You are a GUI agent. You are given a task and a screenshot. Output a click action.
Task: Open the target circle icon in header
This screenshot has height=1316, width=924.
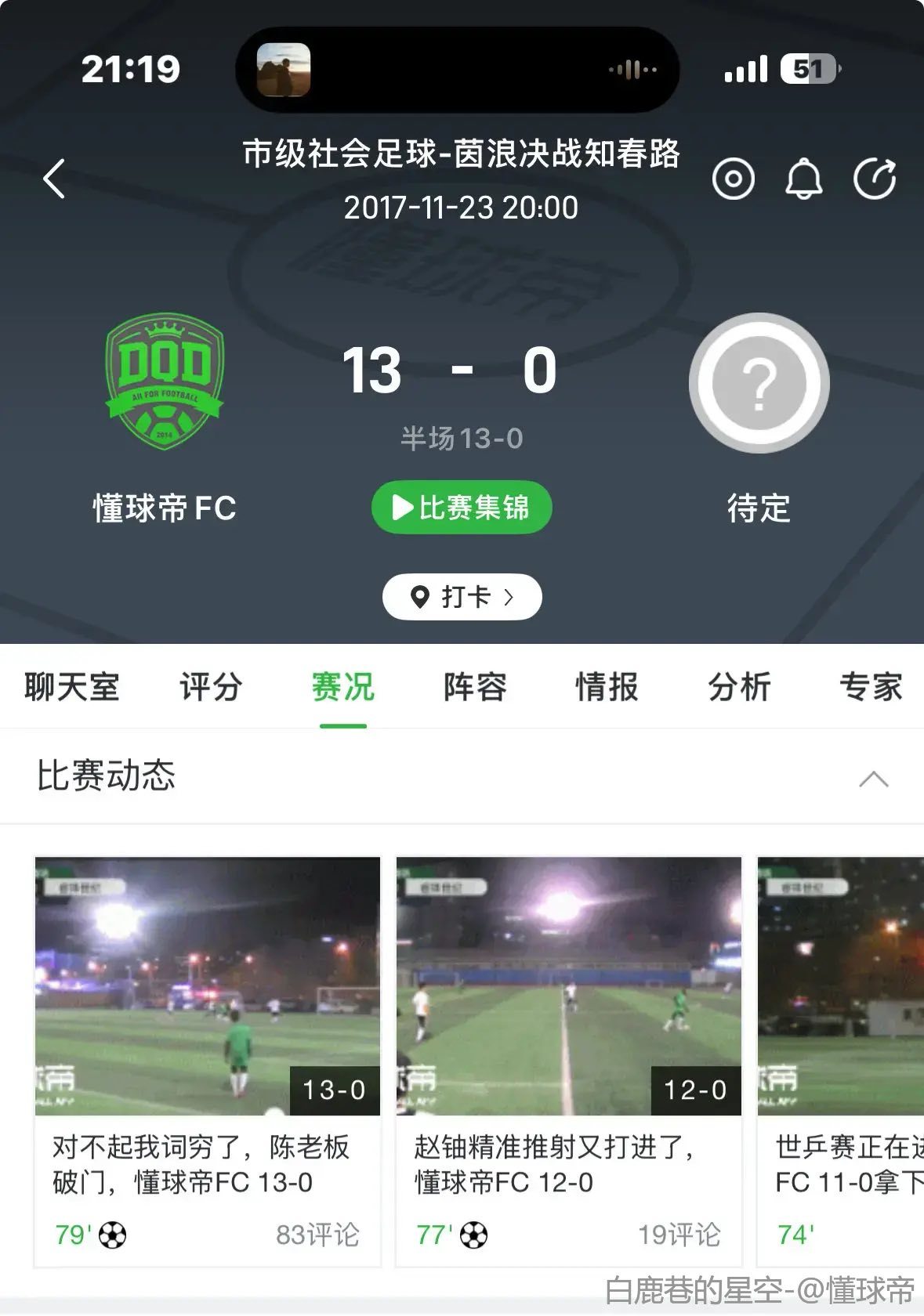click(x=733, y=179)
